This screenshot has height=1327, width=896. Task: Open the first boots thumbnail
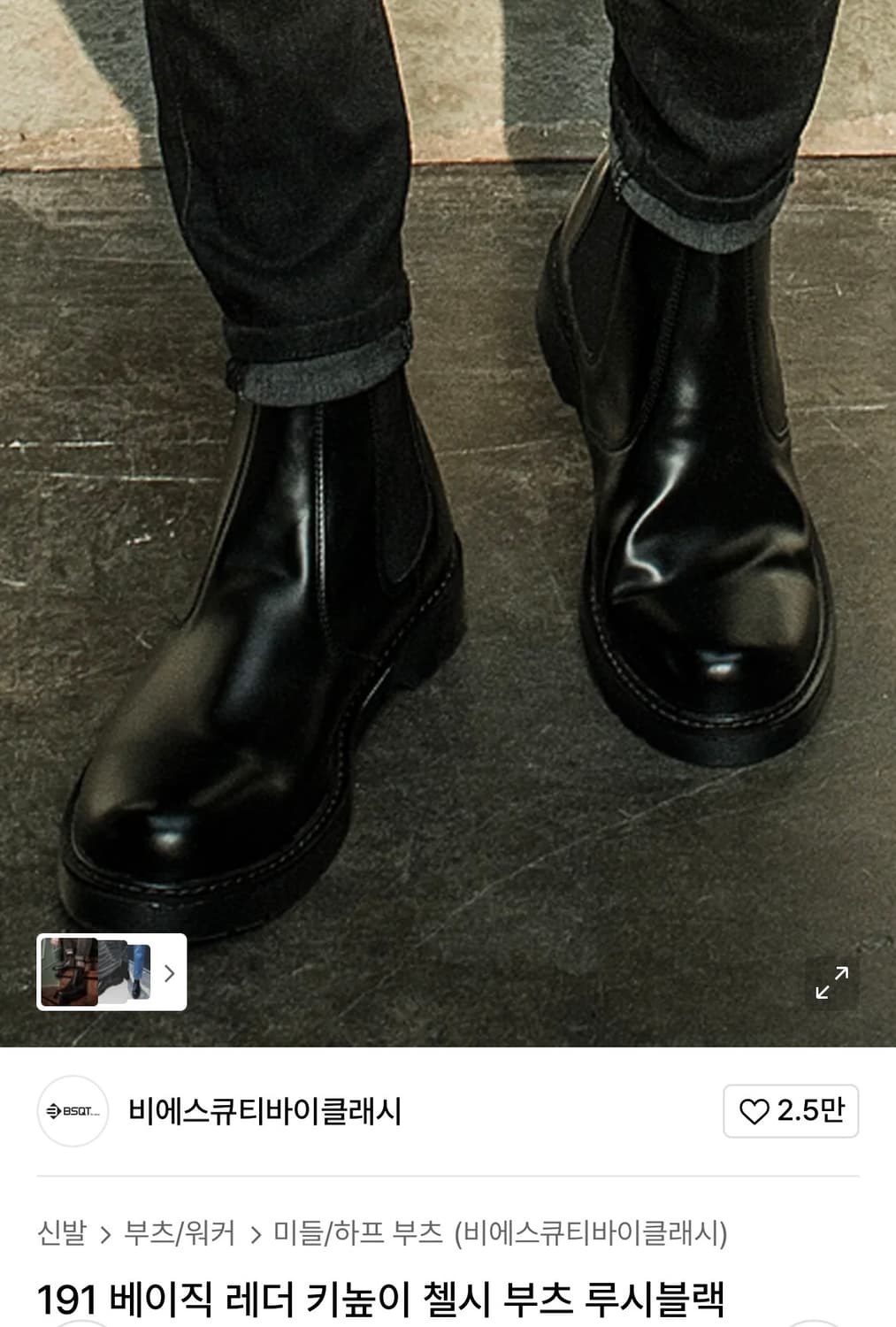pos(68,971)
